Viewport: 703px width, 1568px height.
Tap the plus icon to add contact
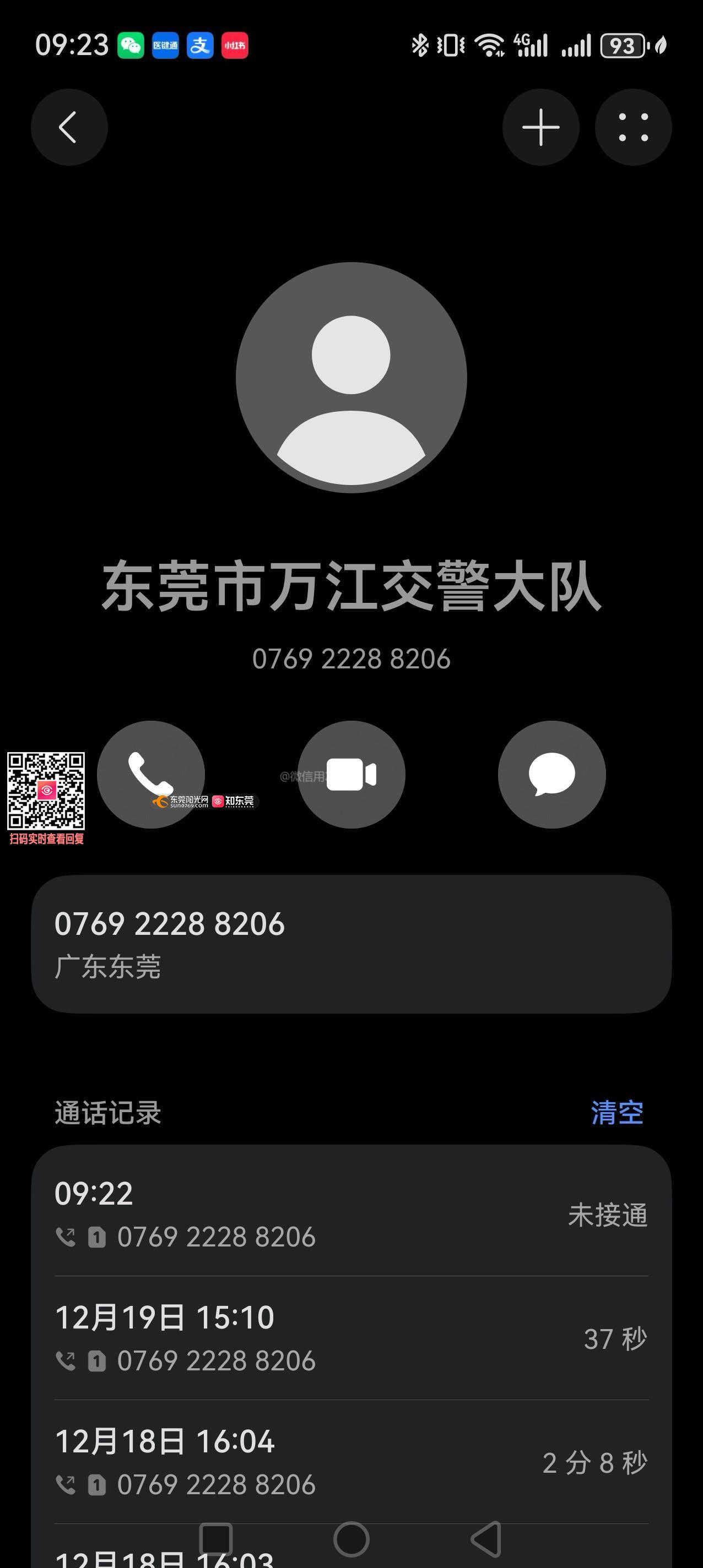[x=540, y=127]
